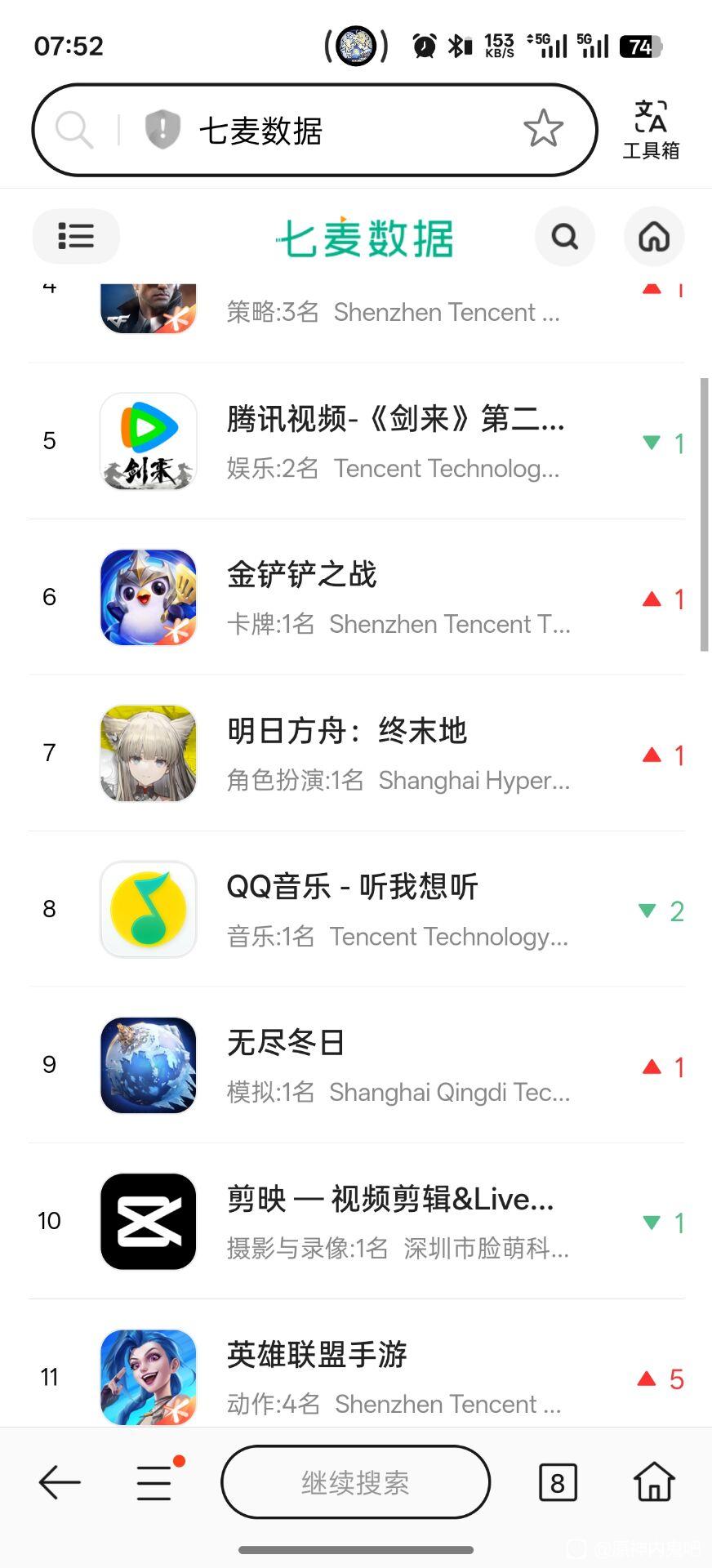
Task: Tap the address bar showing 七麦数据
Action: coord(327,131)
